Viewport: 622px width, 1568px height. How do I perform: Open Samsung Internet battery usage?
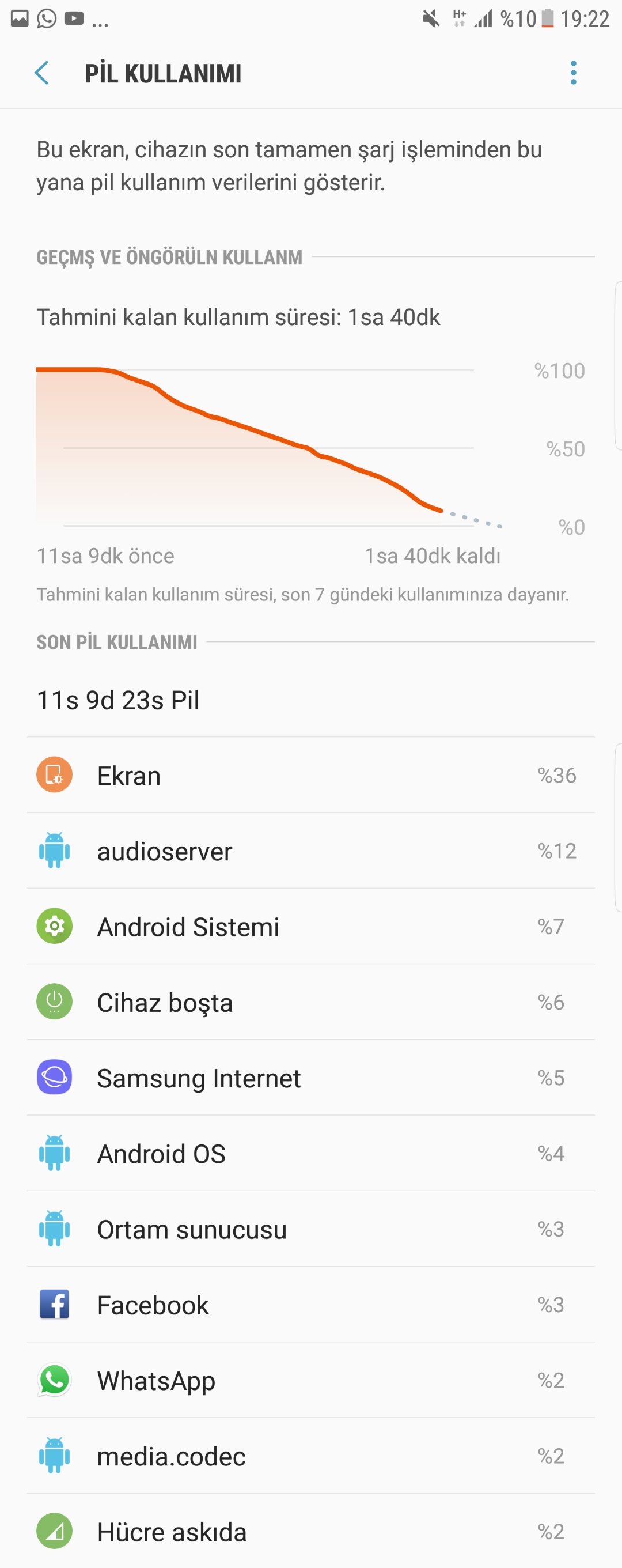click(310, 1078)
